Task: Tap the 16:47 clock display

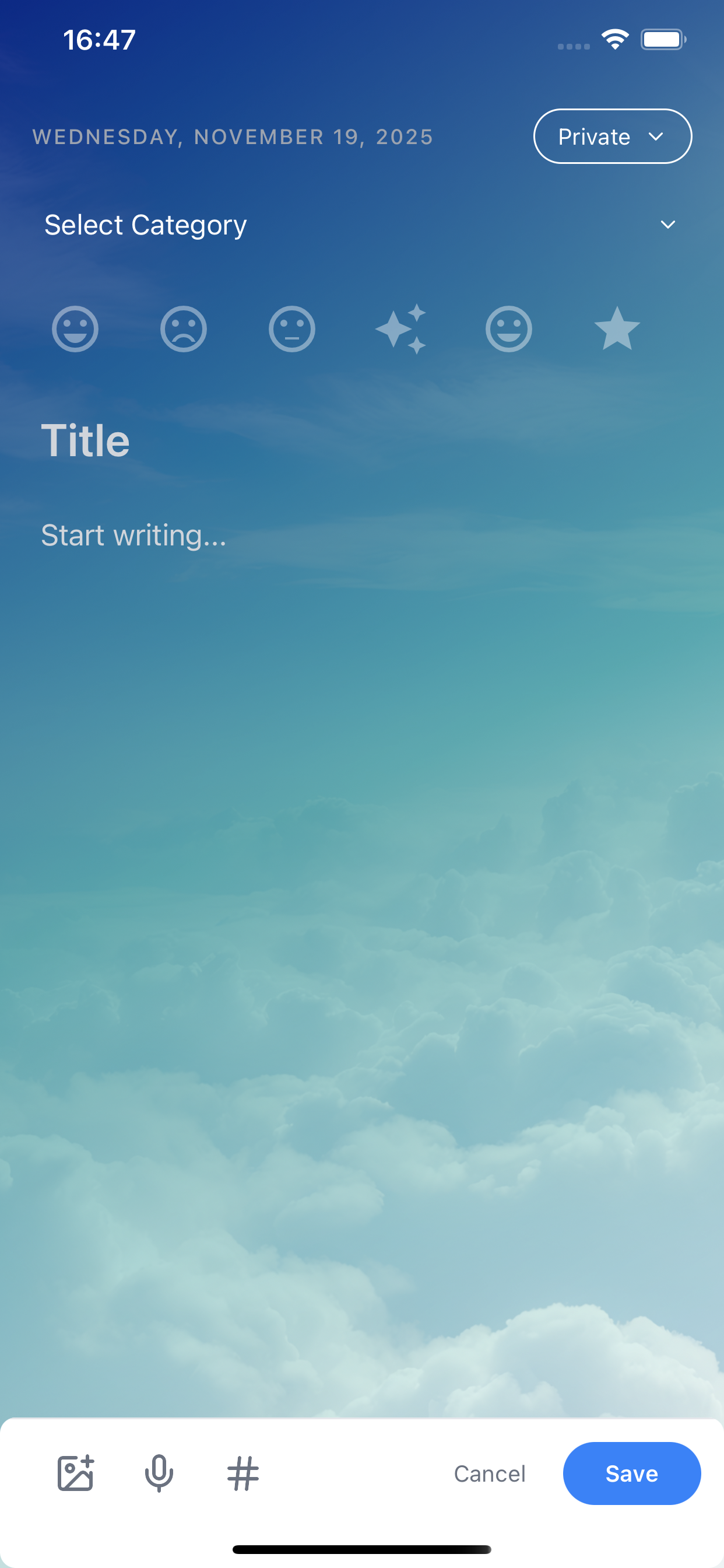Action: 99,39
